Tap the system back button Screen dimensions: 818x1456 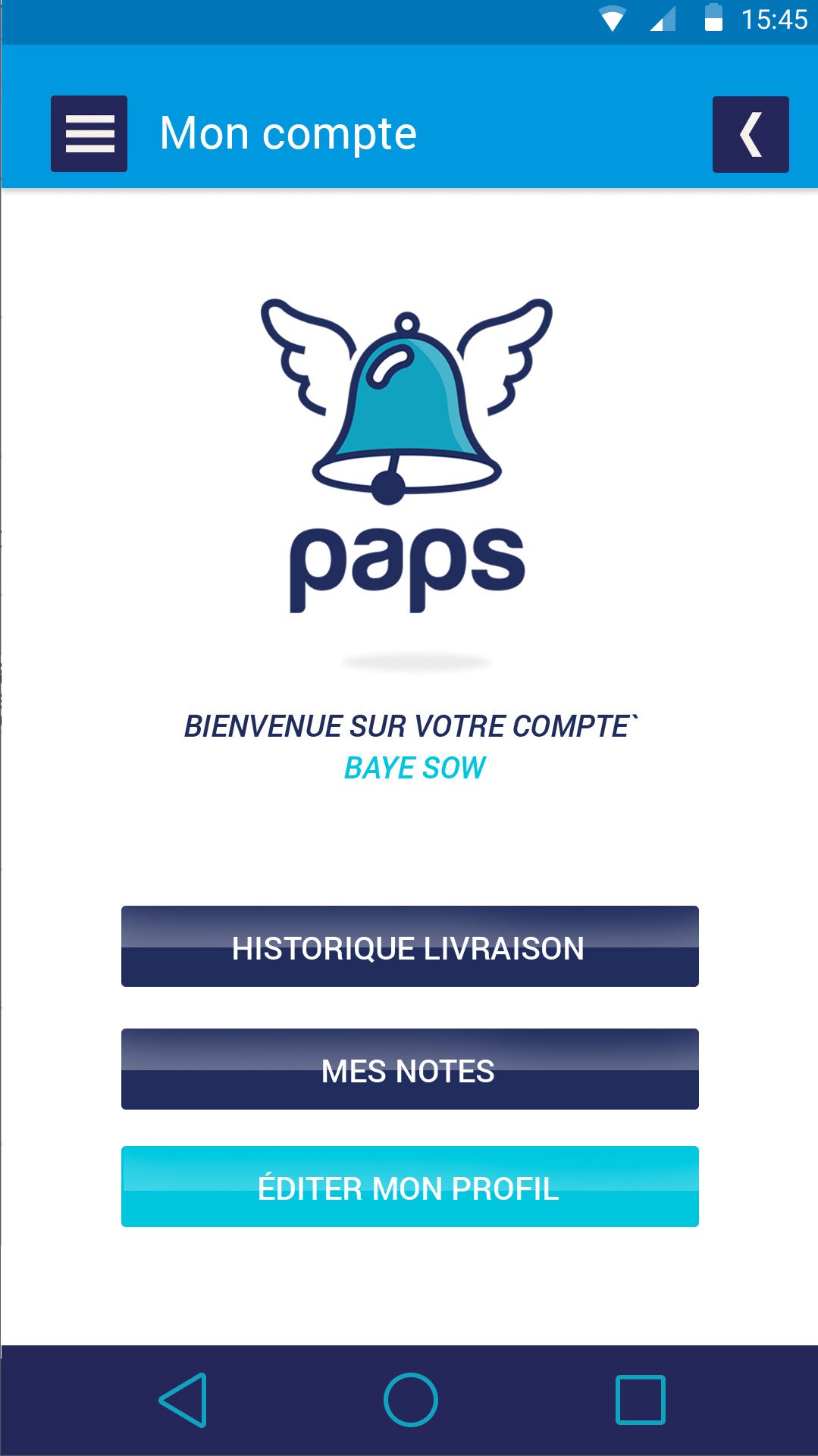point(183,1399)
